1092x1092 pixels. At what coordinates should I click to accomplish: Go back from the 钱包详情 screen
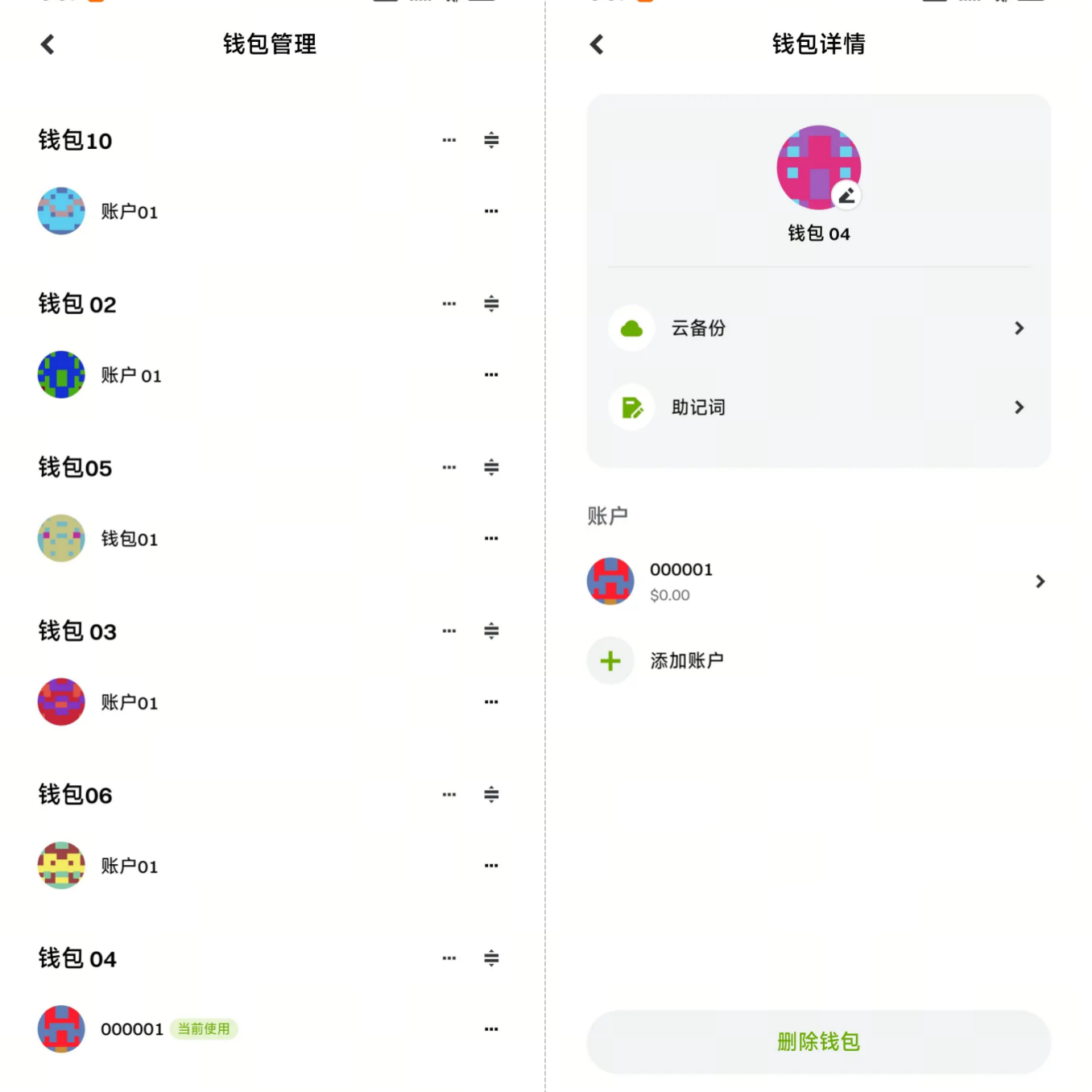tap(597, 44)
